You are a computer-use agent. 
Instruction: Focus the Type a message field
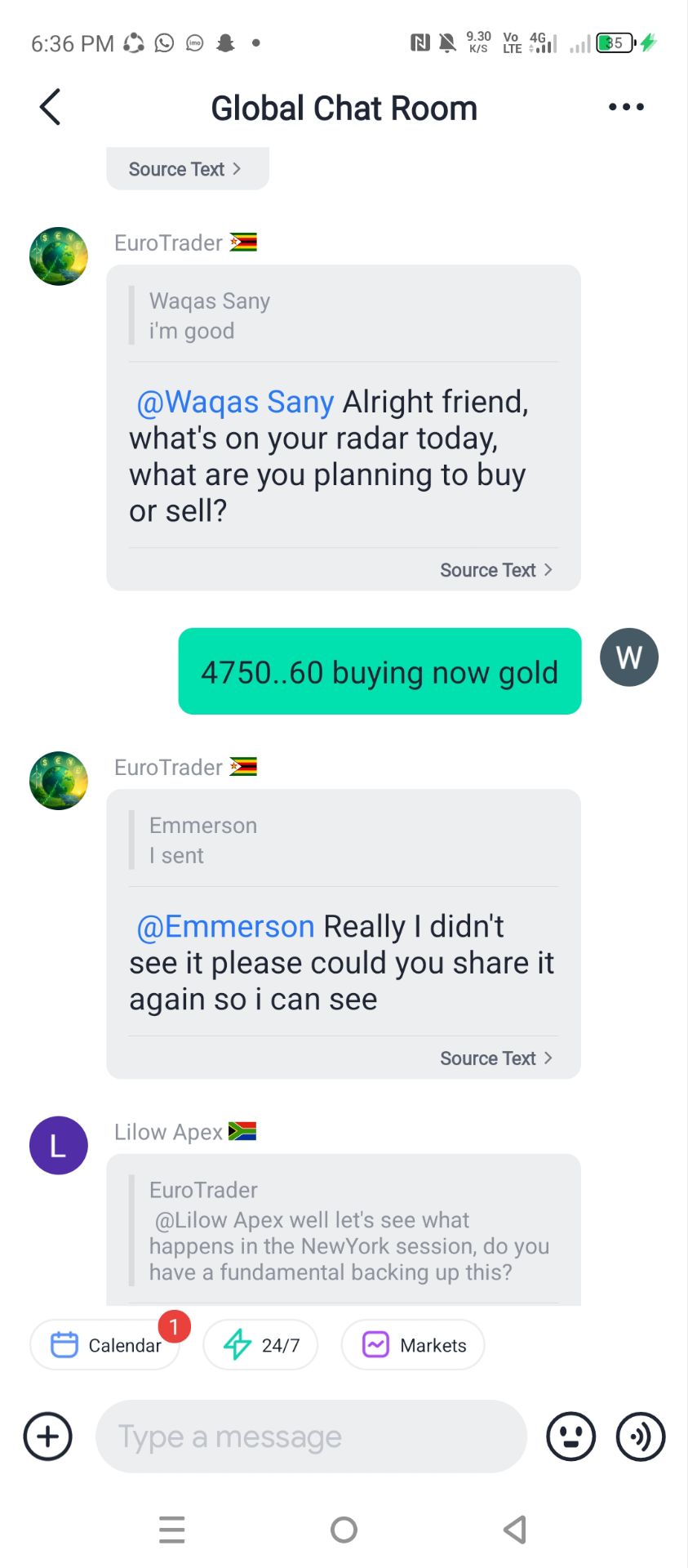point(310,1437)
